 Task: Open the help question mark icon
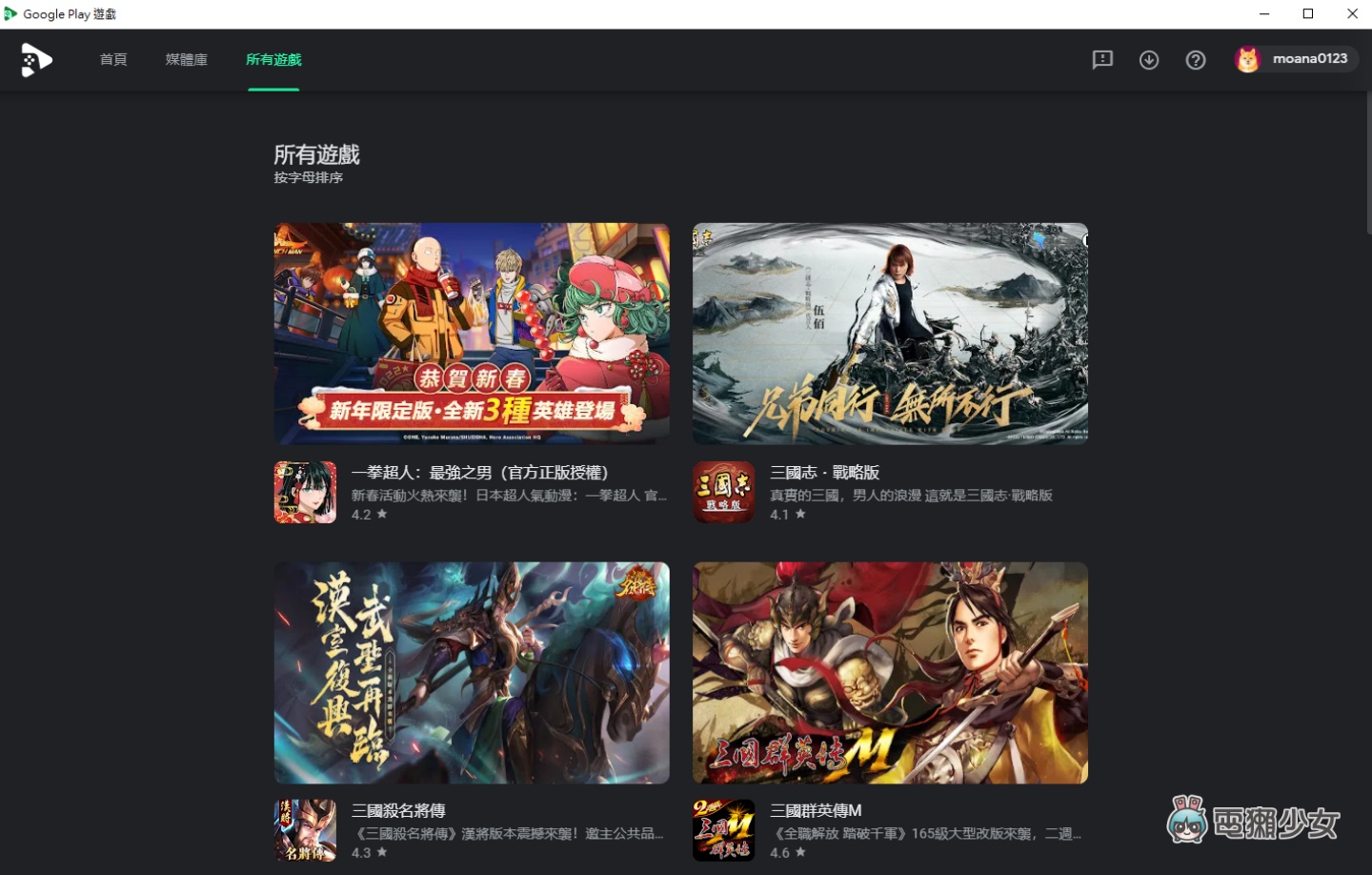point(1196,60)
